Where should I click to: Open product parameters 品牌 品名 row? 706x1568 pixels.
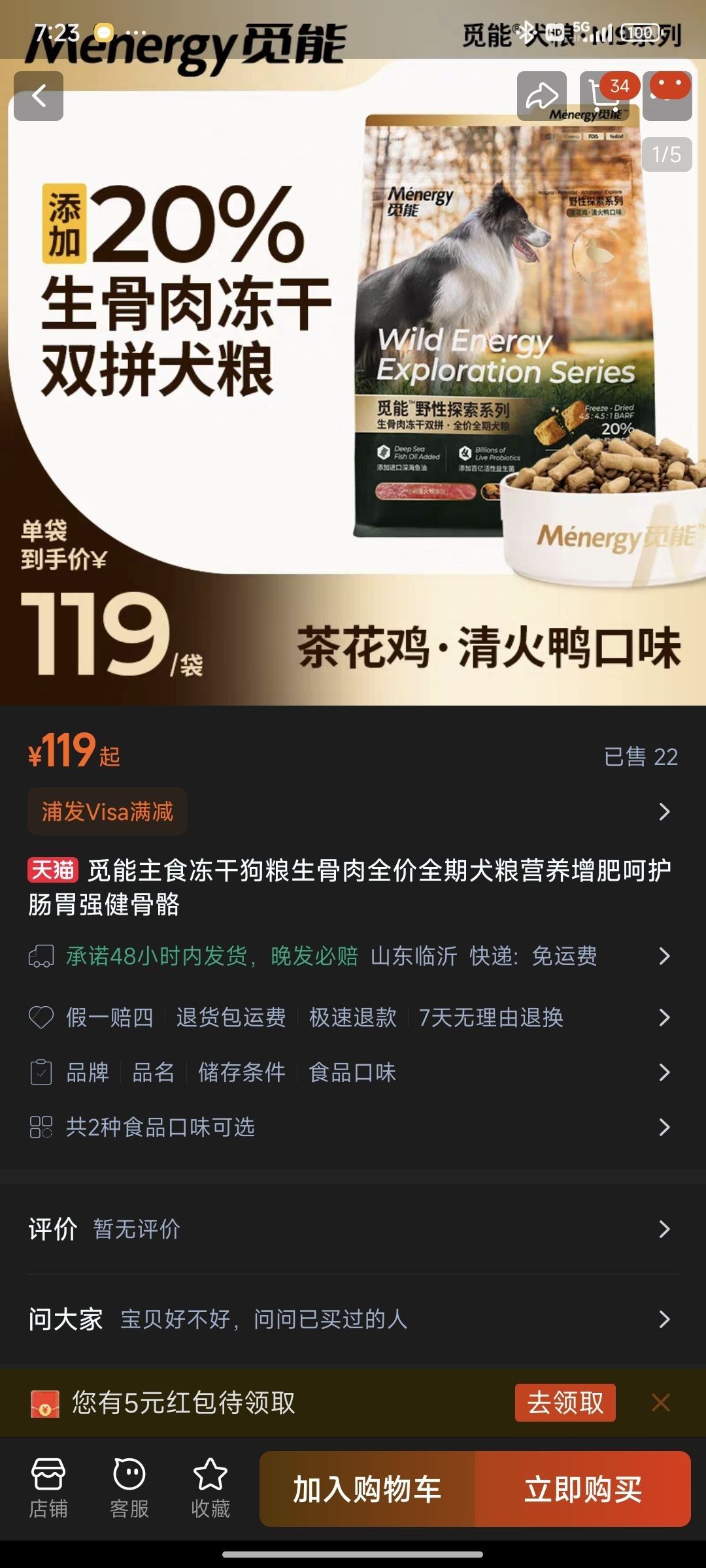tap(353, 1072)
